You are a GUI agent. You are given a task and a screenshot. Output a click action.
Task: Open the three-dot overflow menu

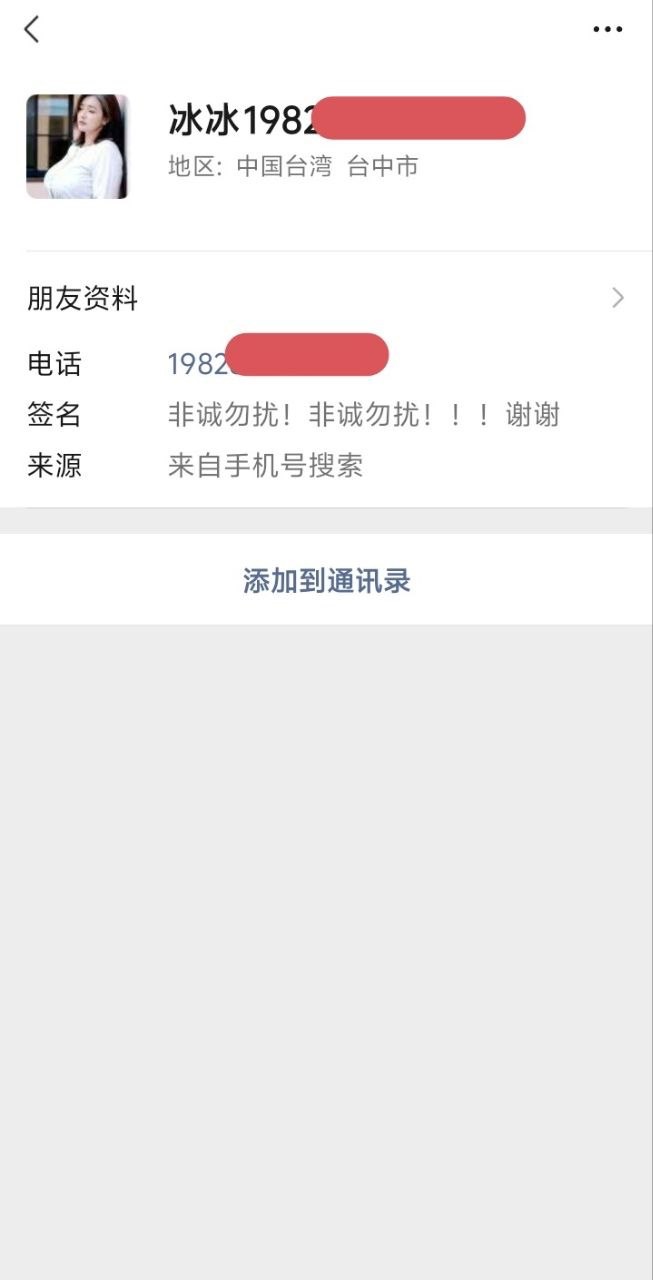(607, 30)
